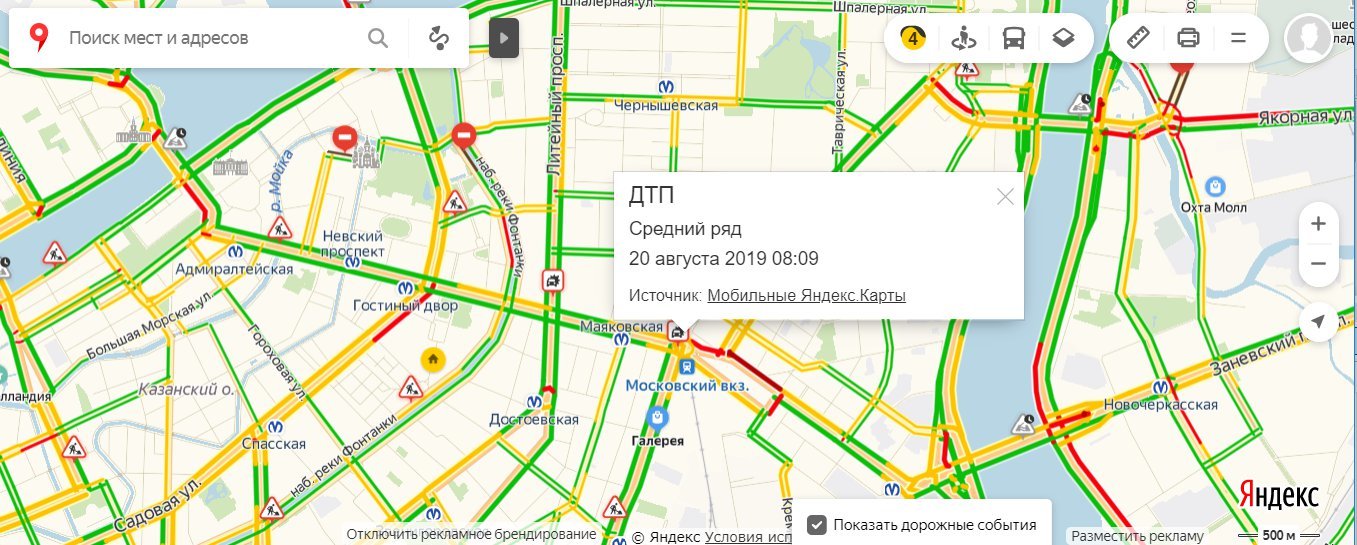Open street panoramas icon

pyautogui.click(x=963, y=39)
